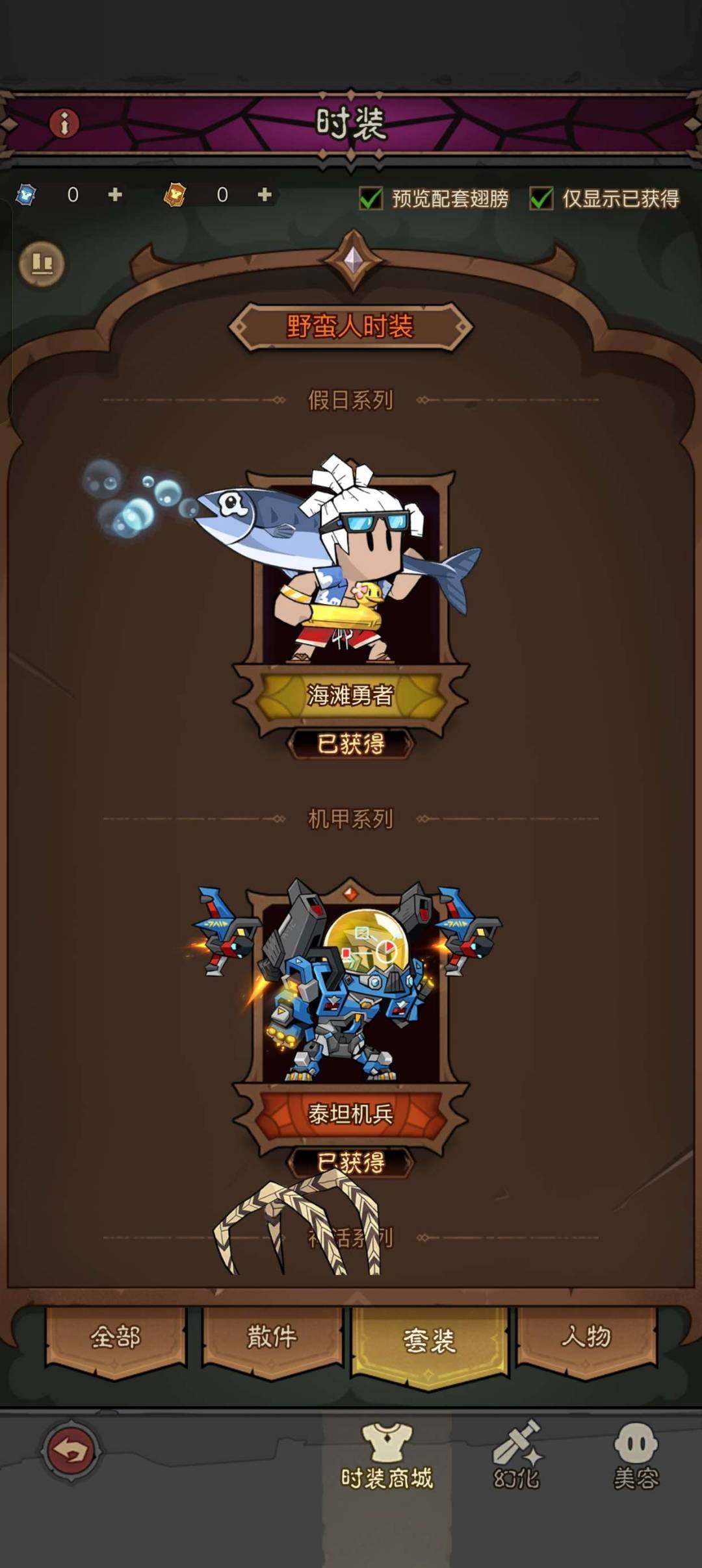Add more blue currency with plus

(x=115, y=194)
